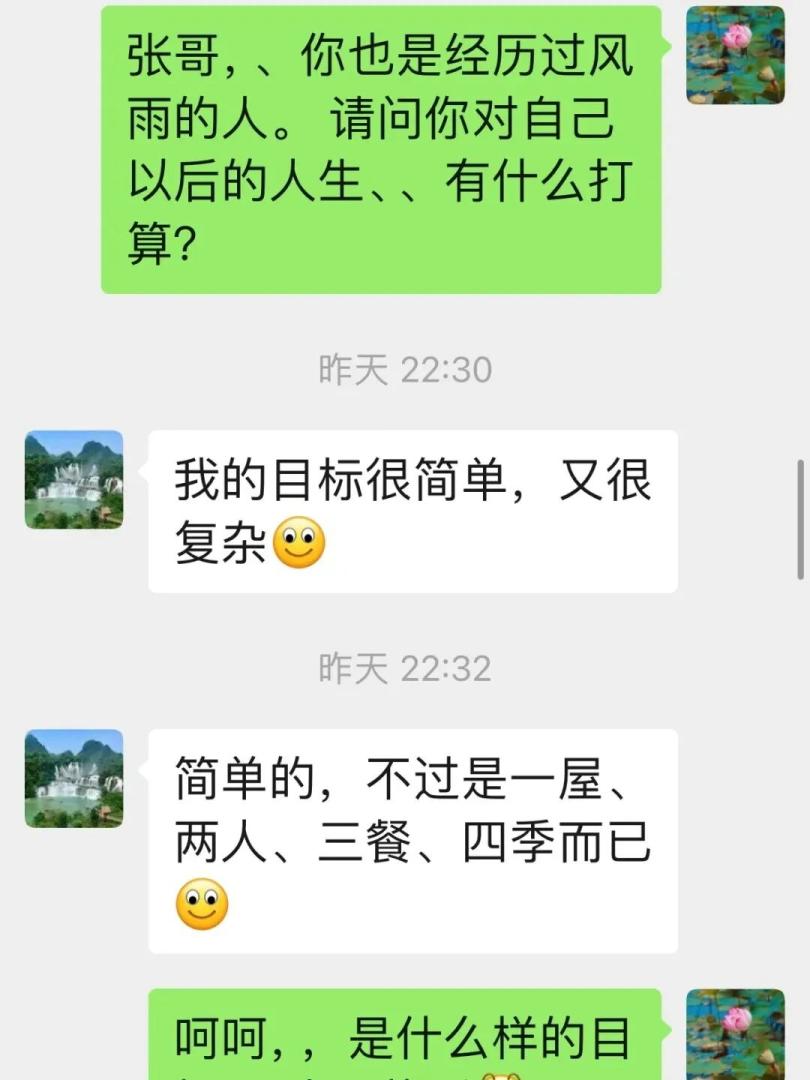Click the waterfall avatar next to "我的目标很简单" reply
The height and width of the screenshot is (1080, 810).
coord(73,479)
